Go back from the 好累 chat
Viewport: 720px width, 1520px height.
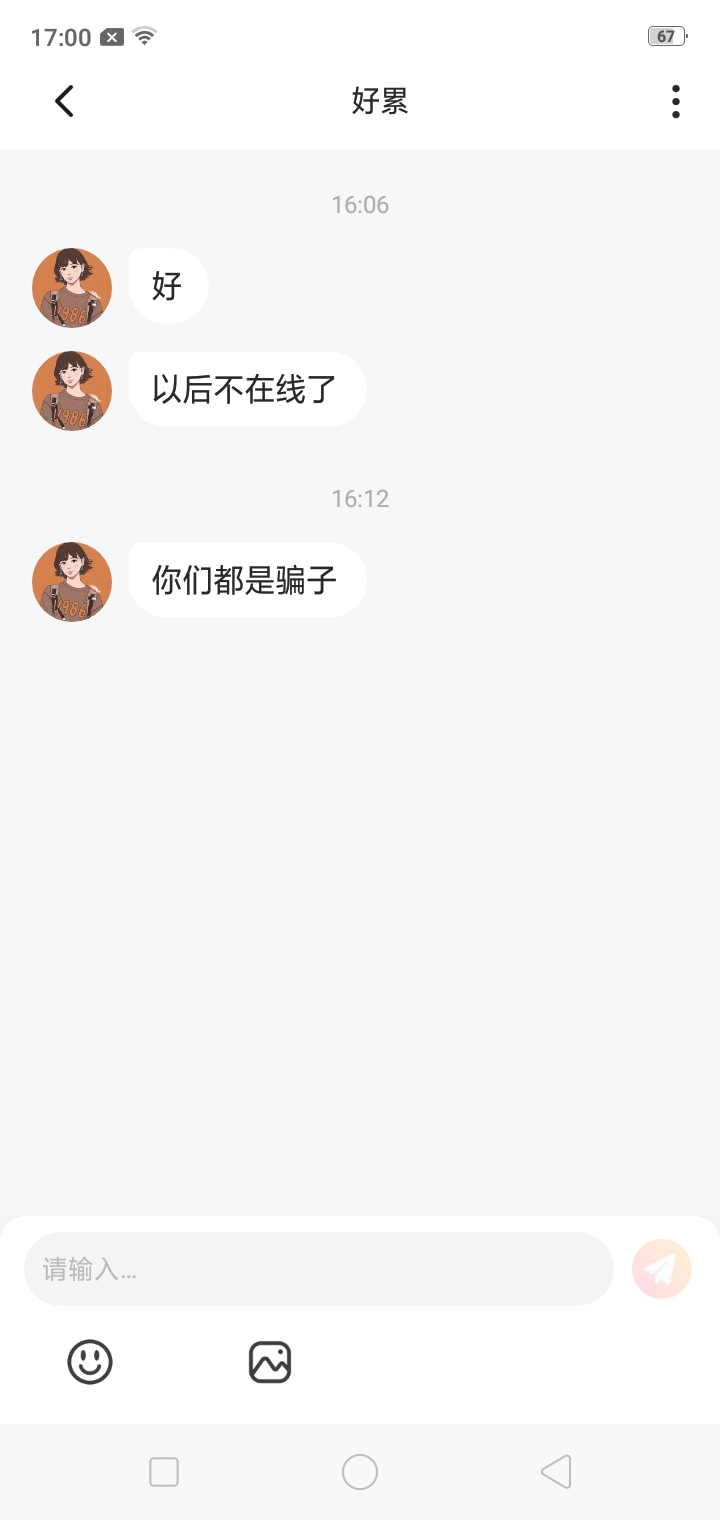click(65, 101)
